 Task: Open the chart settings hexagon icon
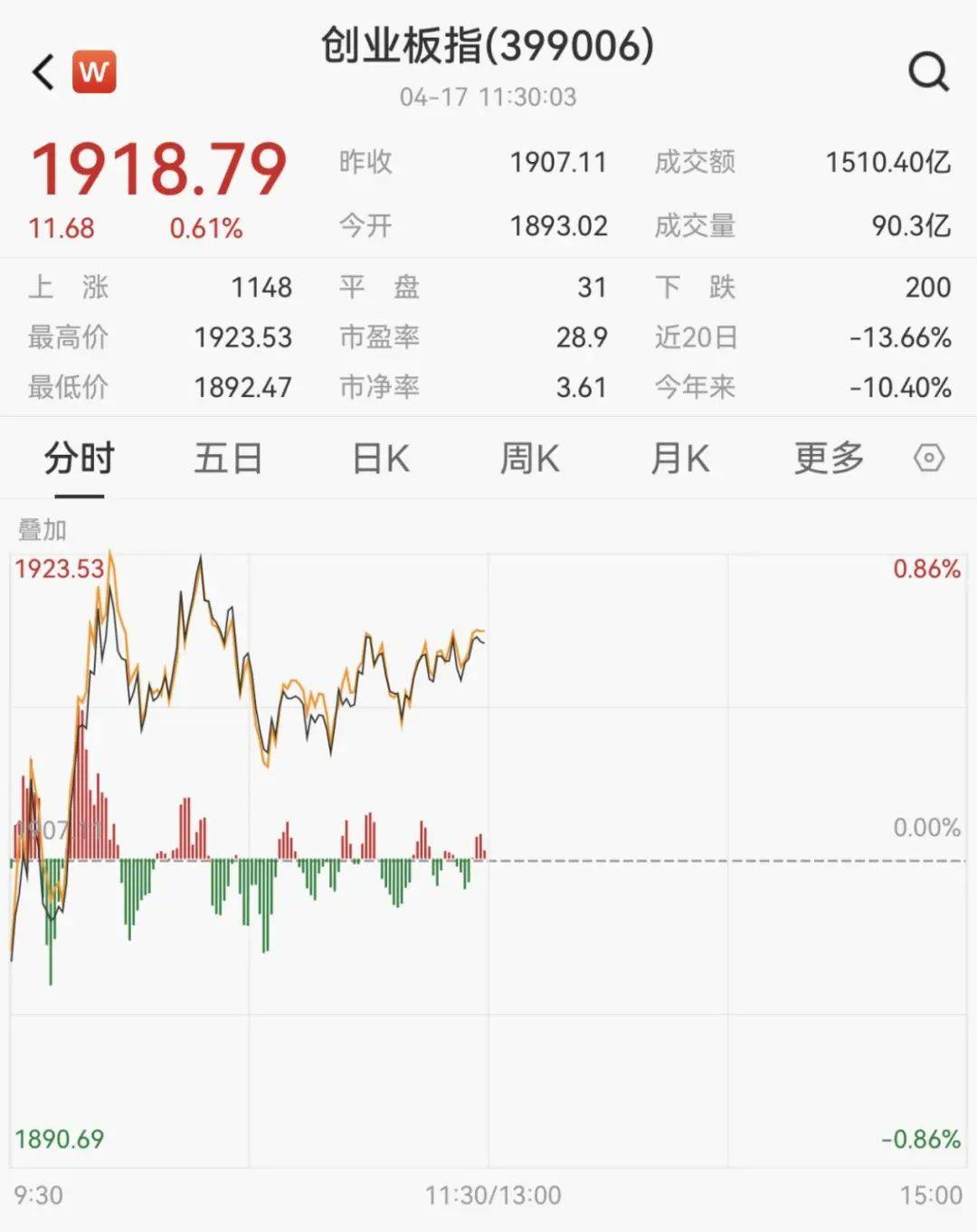point(931,460)
